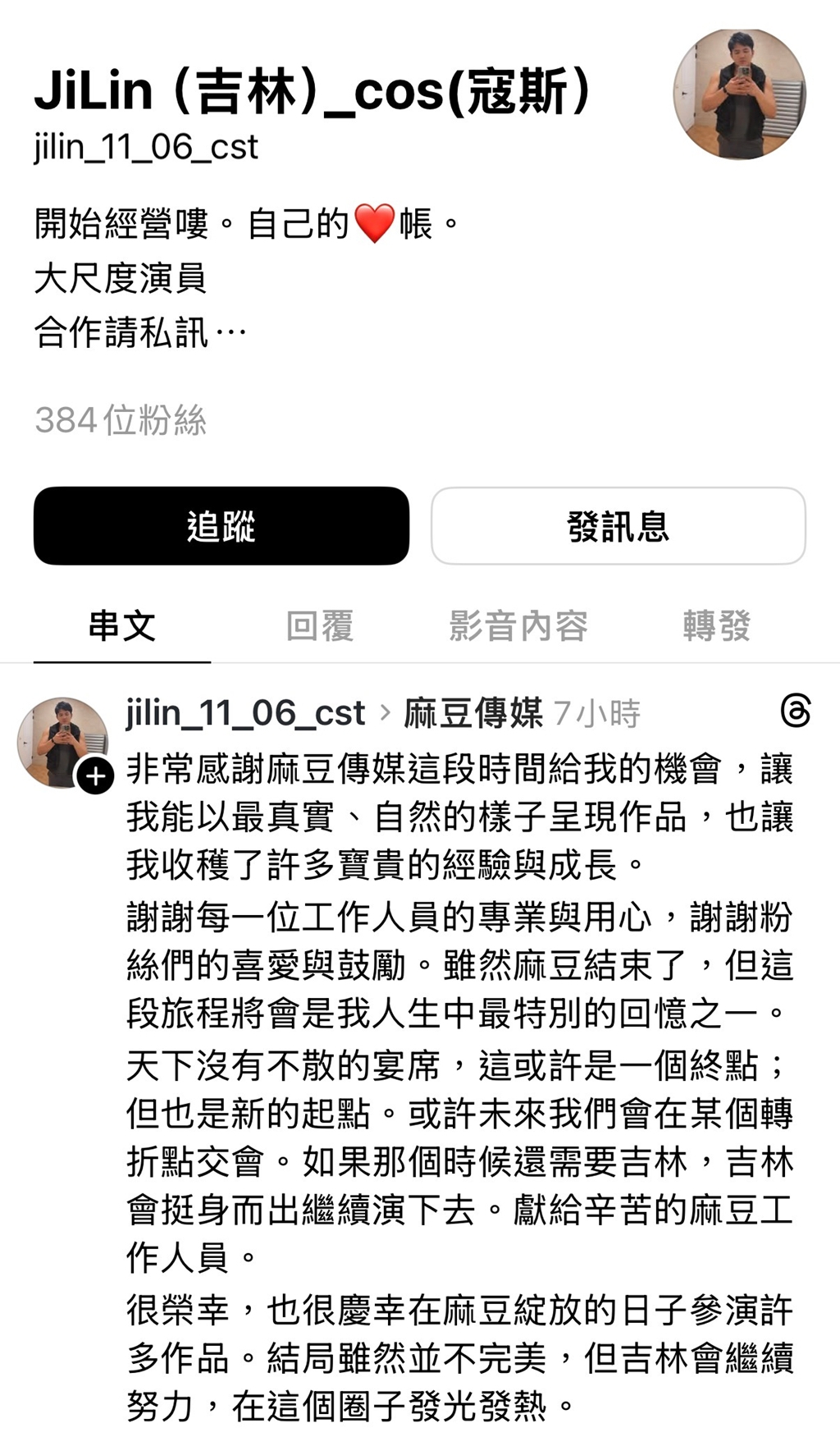This screenshot has width=840, height=1437.
Task: Tap 384 位粉絲 follower count
Action: tap(121, 420)
